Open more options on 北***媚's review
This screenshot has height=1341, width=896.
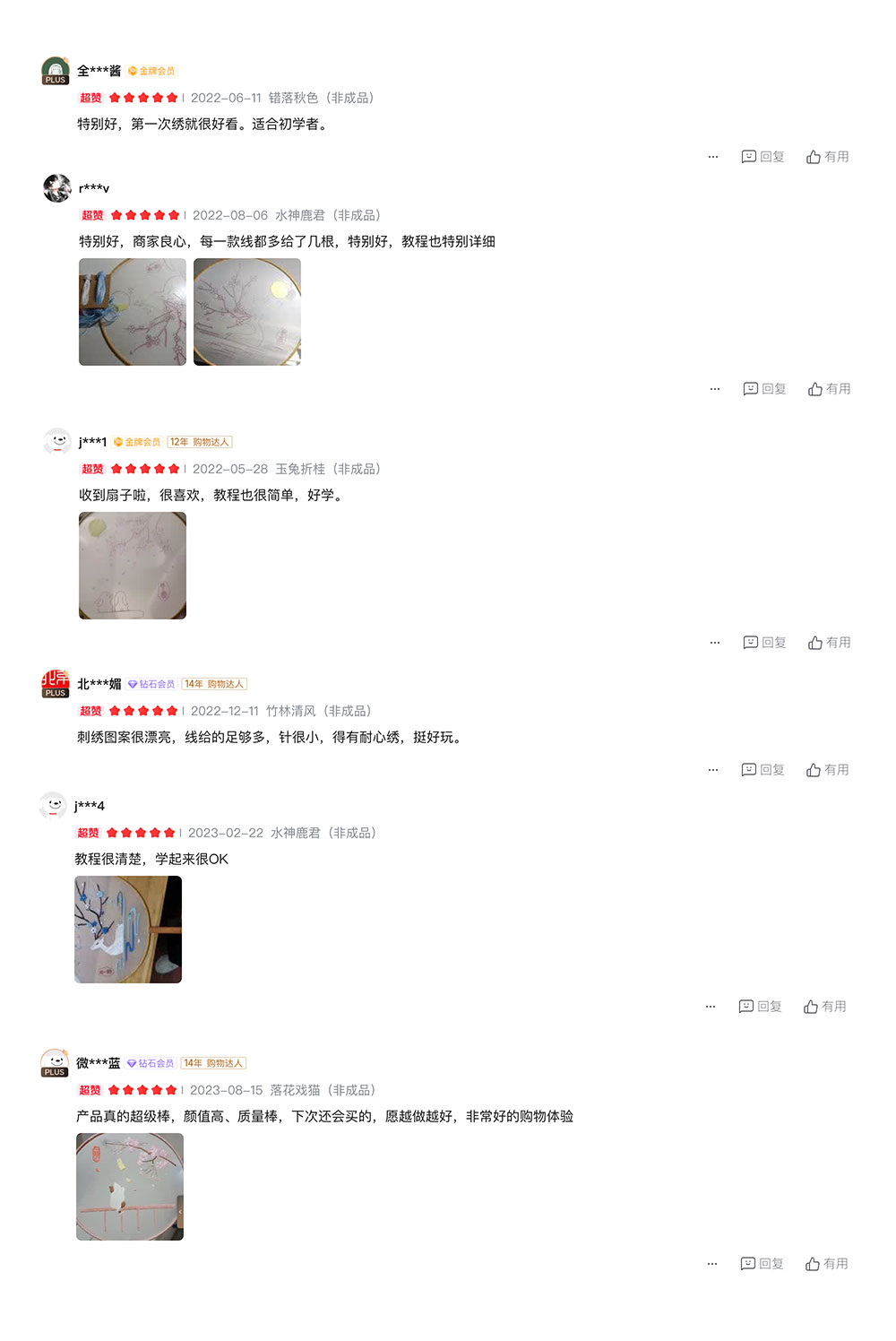point(713,770)
